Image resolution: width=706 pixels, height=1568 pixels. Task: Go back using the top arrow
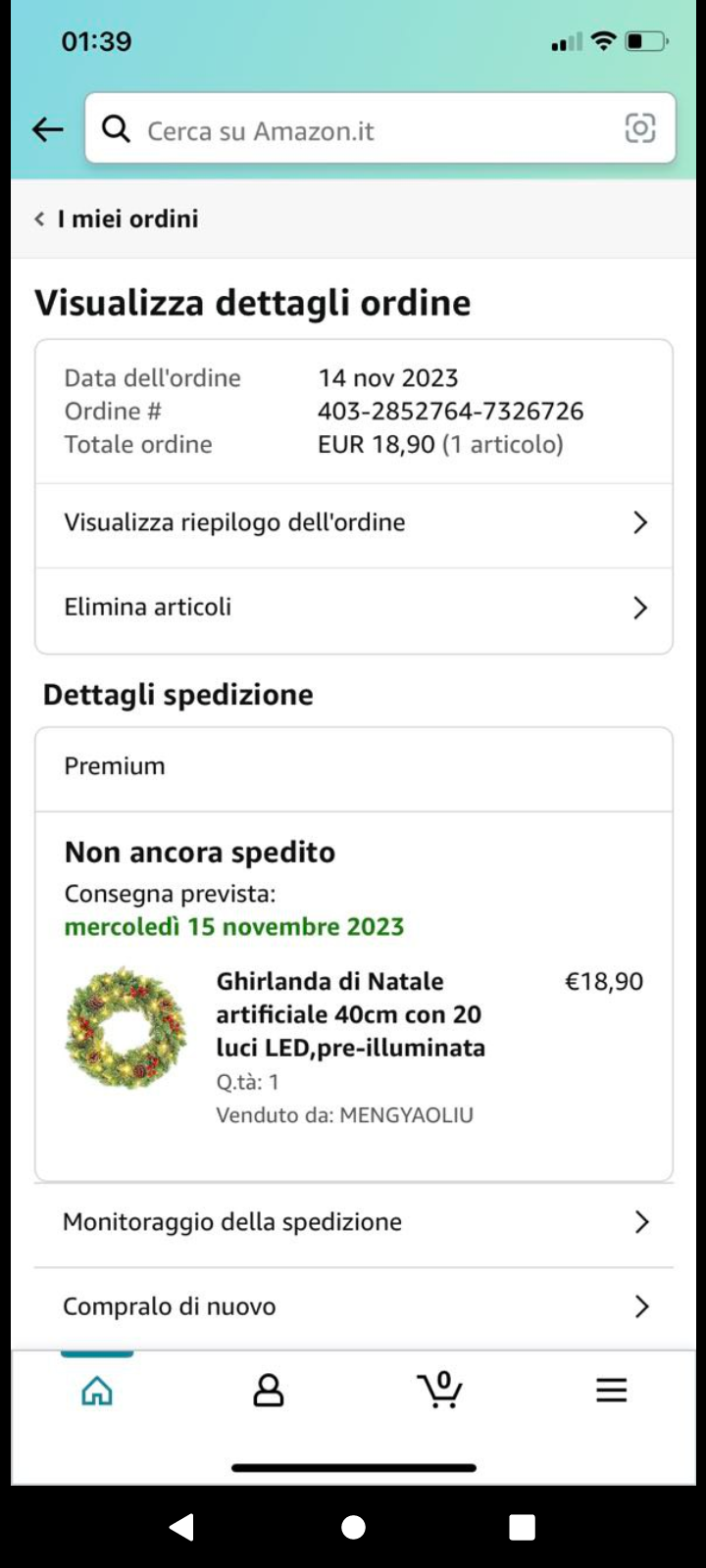(x=47, y=129)
